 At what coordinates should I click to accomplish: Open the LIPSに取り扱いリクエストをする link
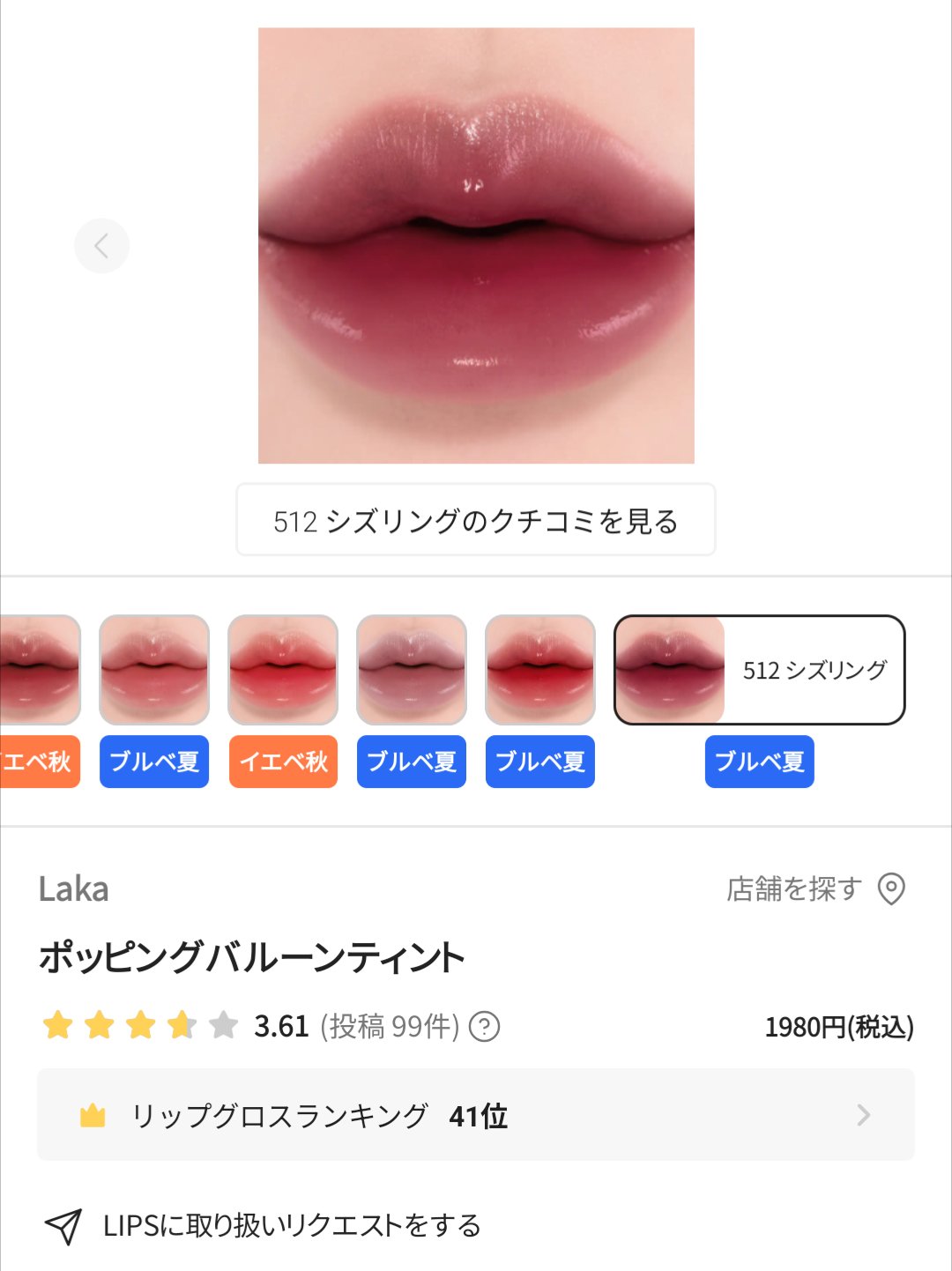pyautogui.click(x=291, y=1225)
